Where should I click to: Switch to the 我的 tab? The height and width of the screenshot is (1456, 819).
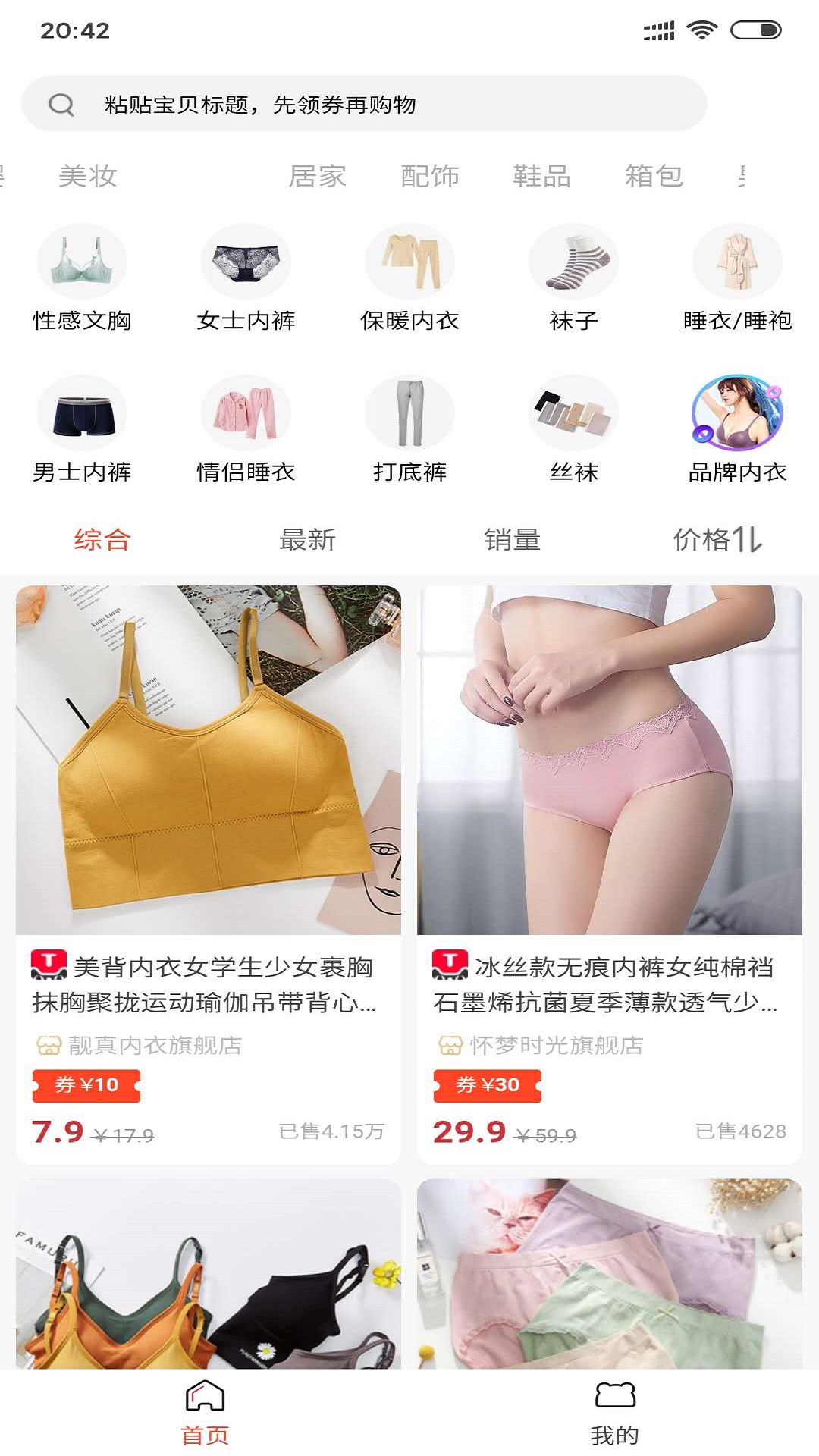[x=614, y=1412]
